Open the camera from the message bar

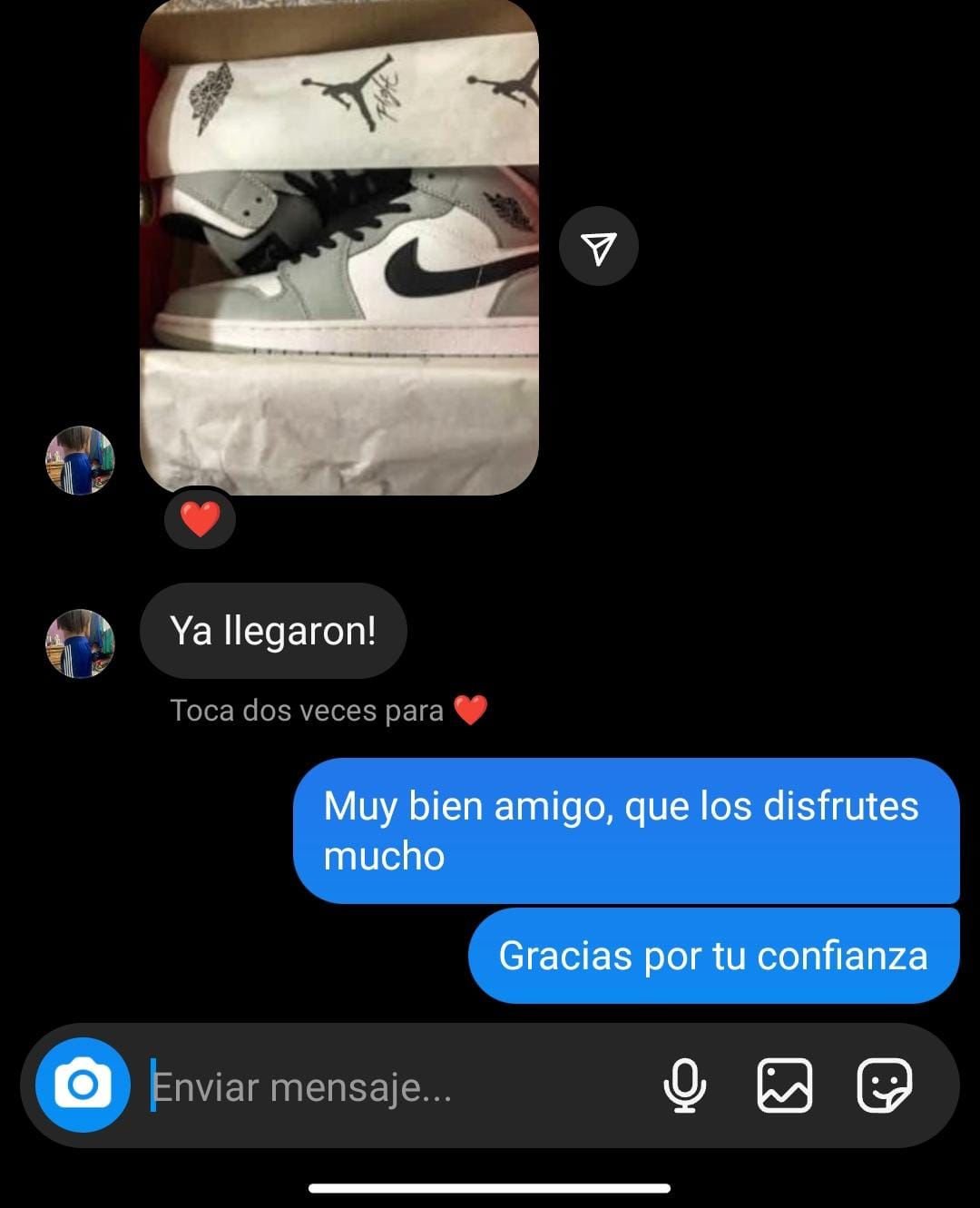pos(83,1085)
